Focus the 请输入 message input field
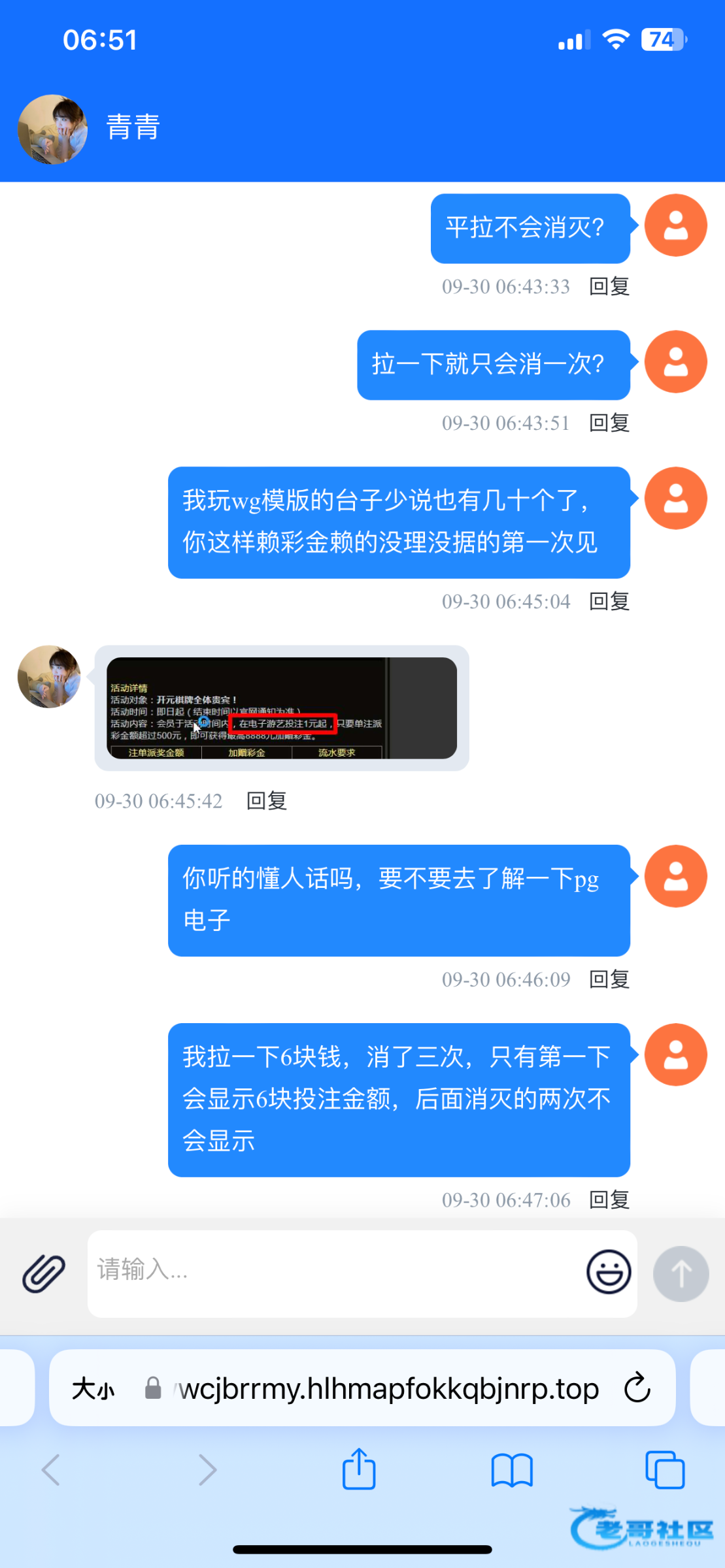This screenshot has height=1568, width=725. point(333,1271)
